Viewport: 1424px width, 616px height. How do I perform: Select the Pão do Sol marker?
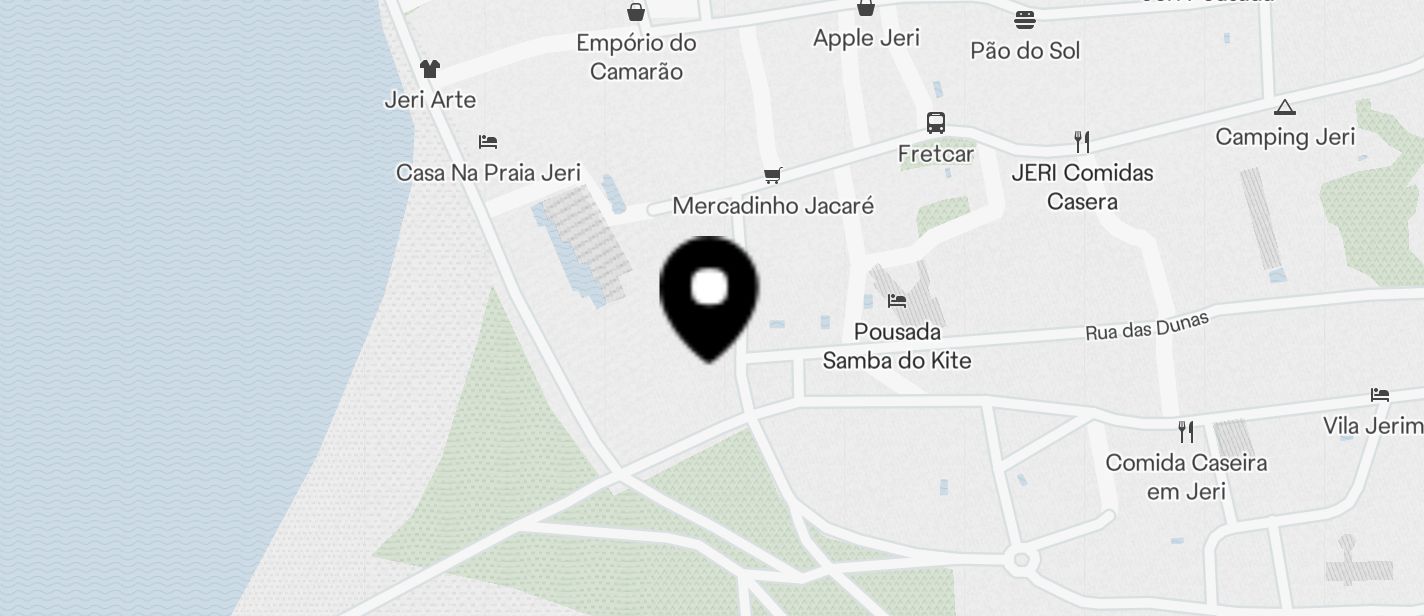tap(1025, 20)
